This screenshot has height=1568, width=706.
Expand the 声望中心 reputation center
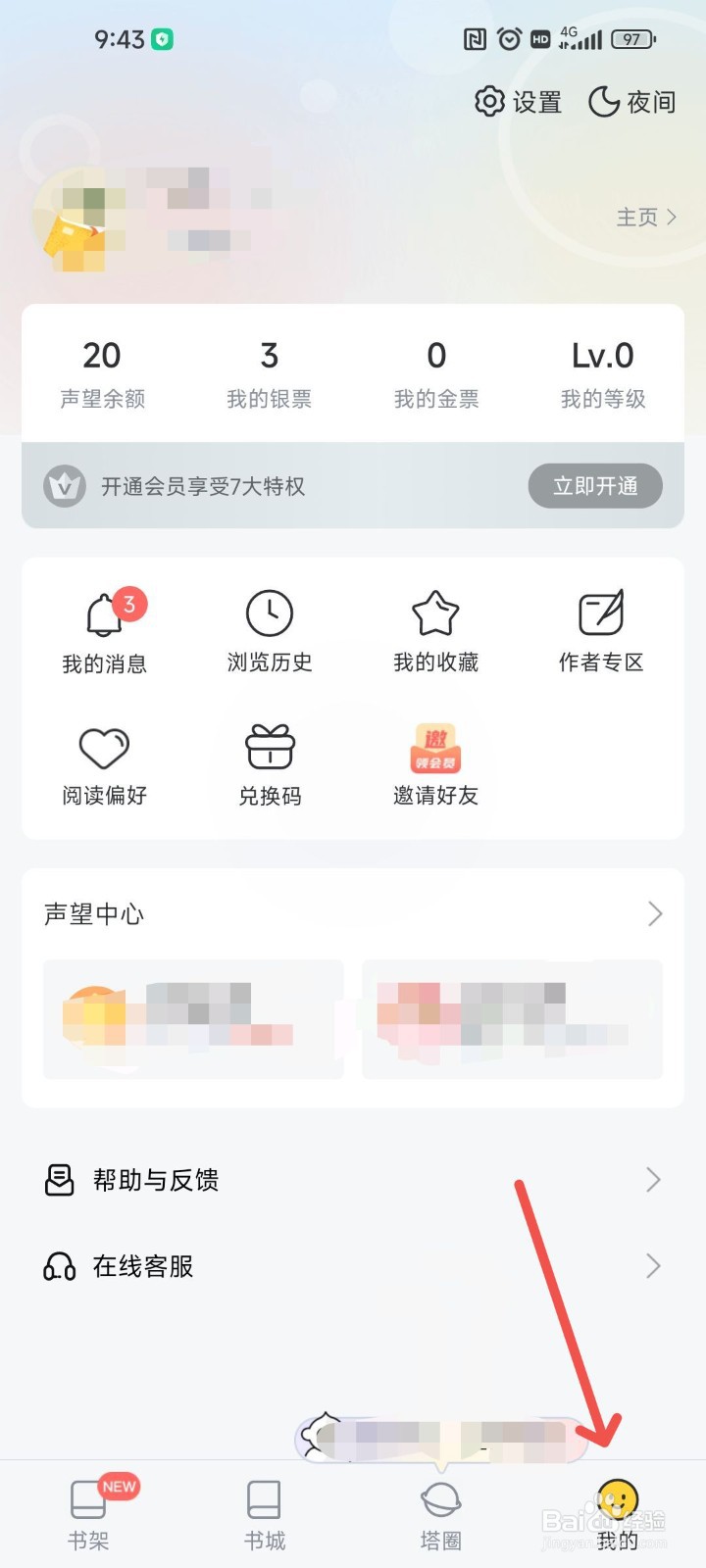pos(353,913)
